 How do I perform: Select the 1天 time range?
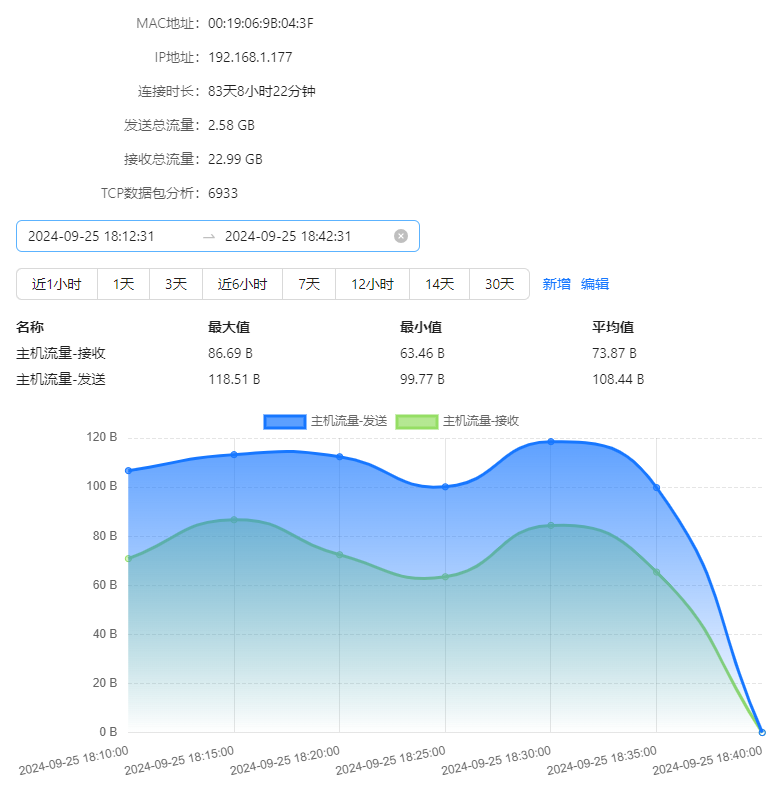[x=124, y=284]
